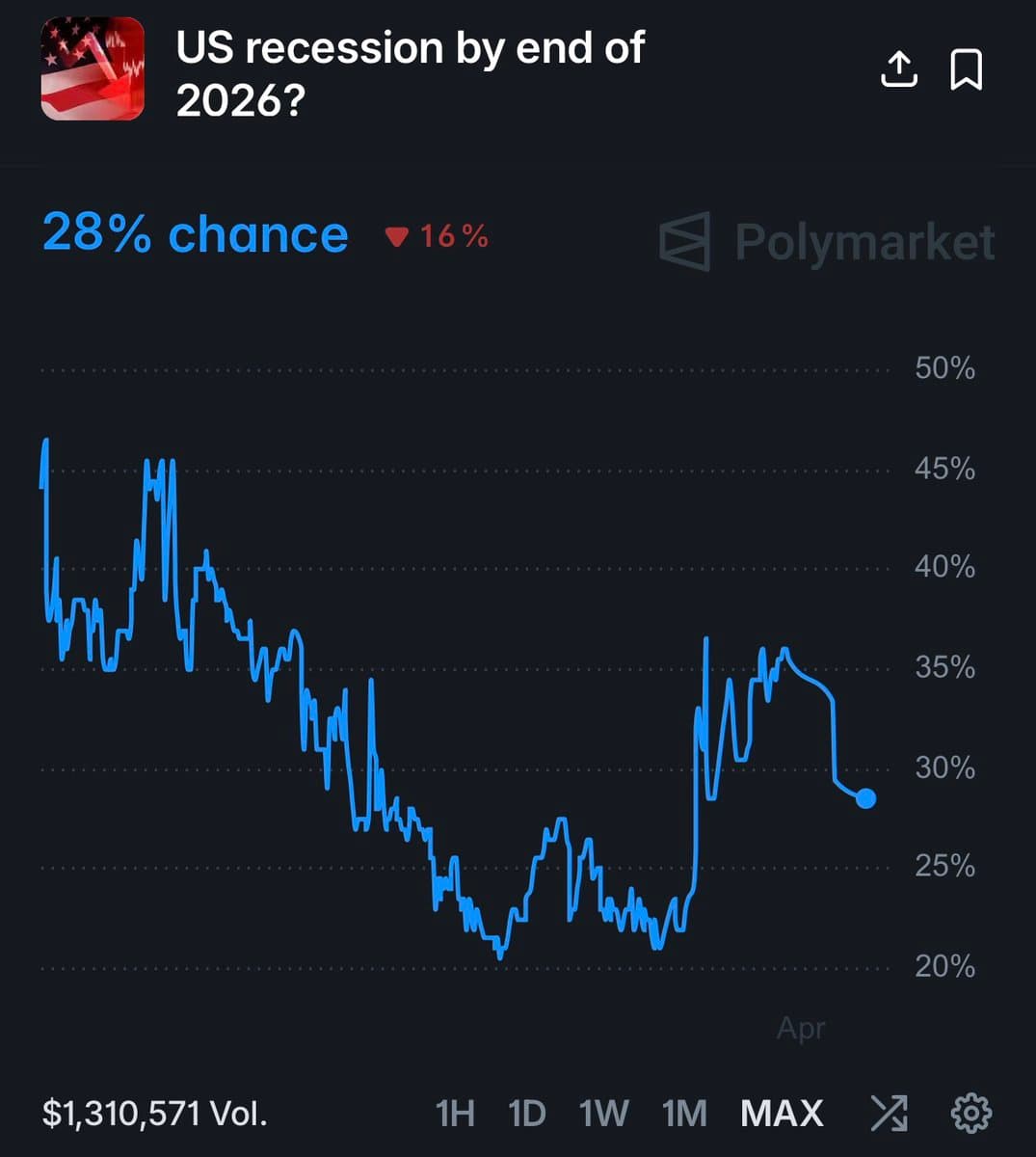Select the red price-drop arrow indicator
Image resolution: width=1036 pixels, height=1157 pixels.
[x=397, y=235]
